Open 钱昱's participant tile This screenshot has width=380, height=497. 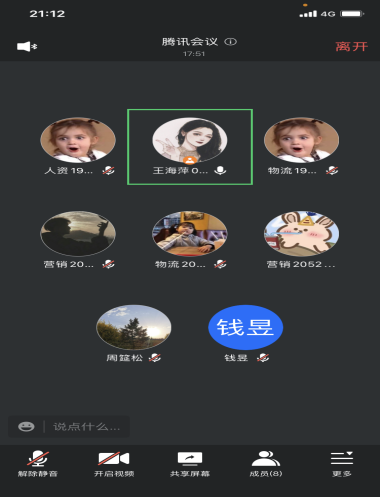coord(246,333)
